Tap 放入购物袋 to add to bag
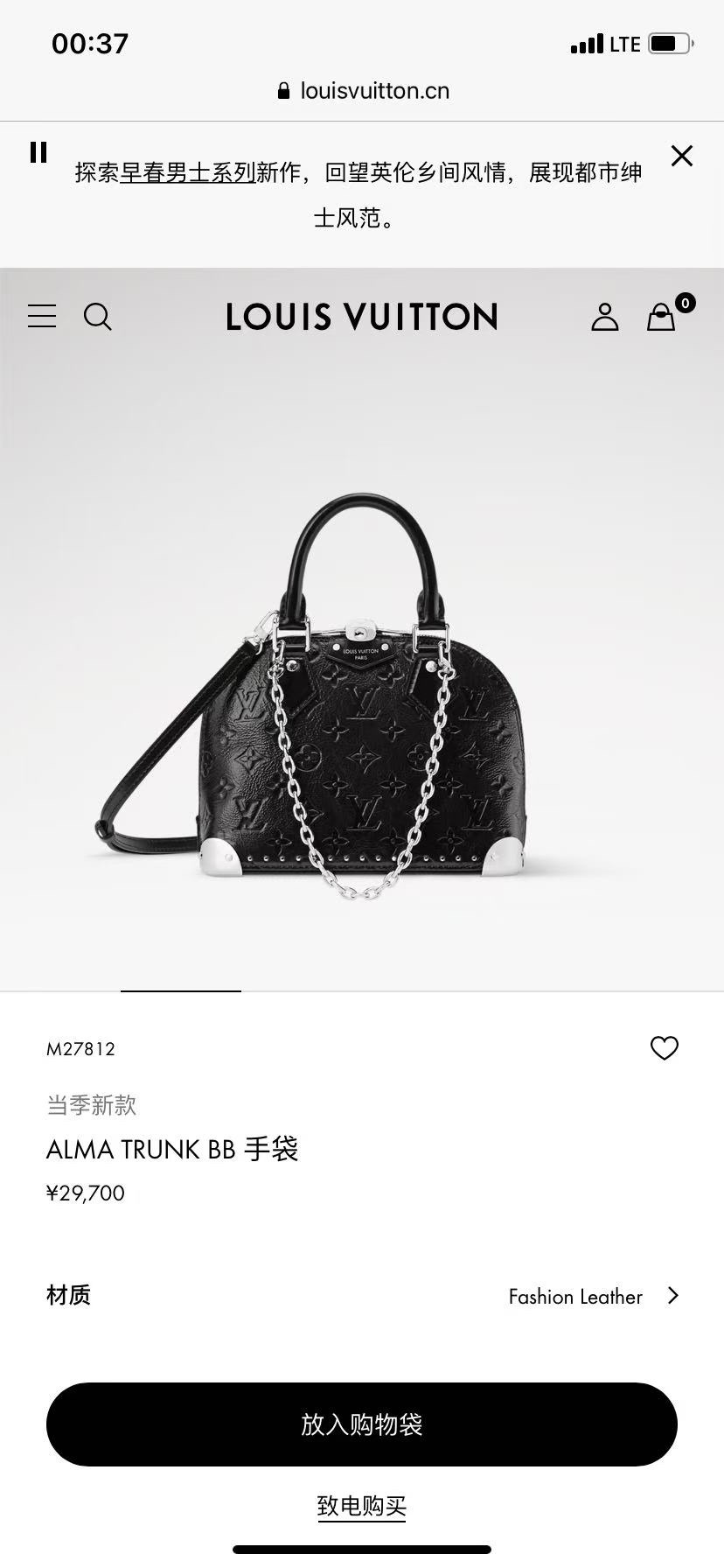The width and height of the screenshot is (724, 1568). [362, 1424]
